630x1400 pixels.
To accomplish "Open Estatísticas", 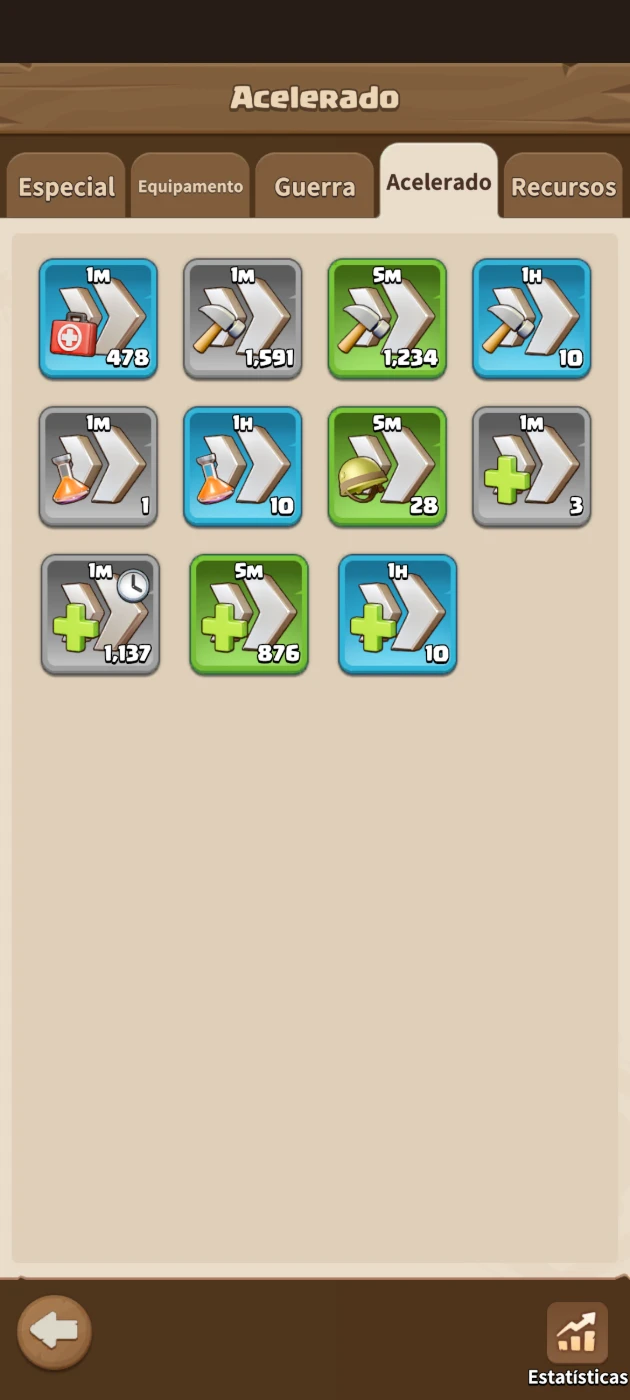I will point(577,1340).
